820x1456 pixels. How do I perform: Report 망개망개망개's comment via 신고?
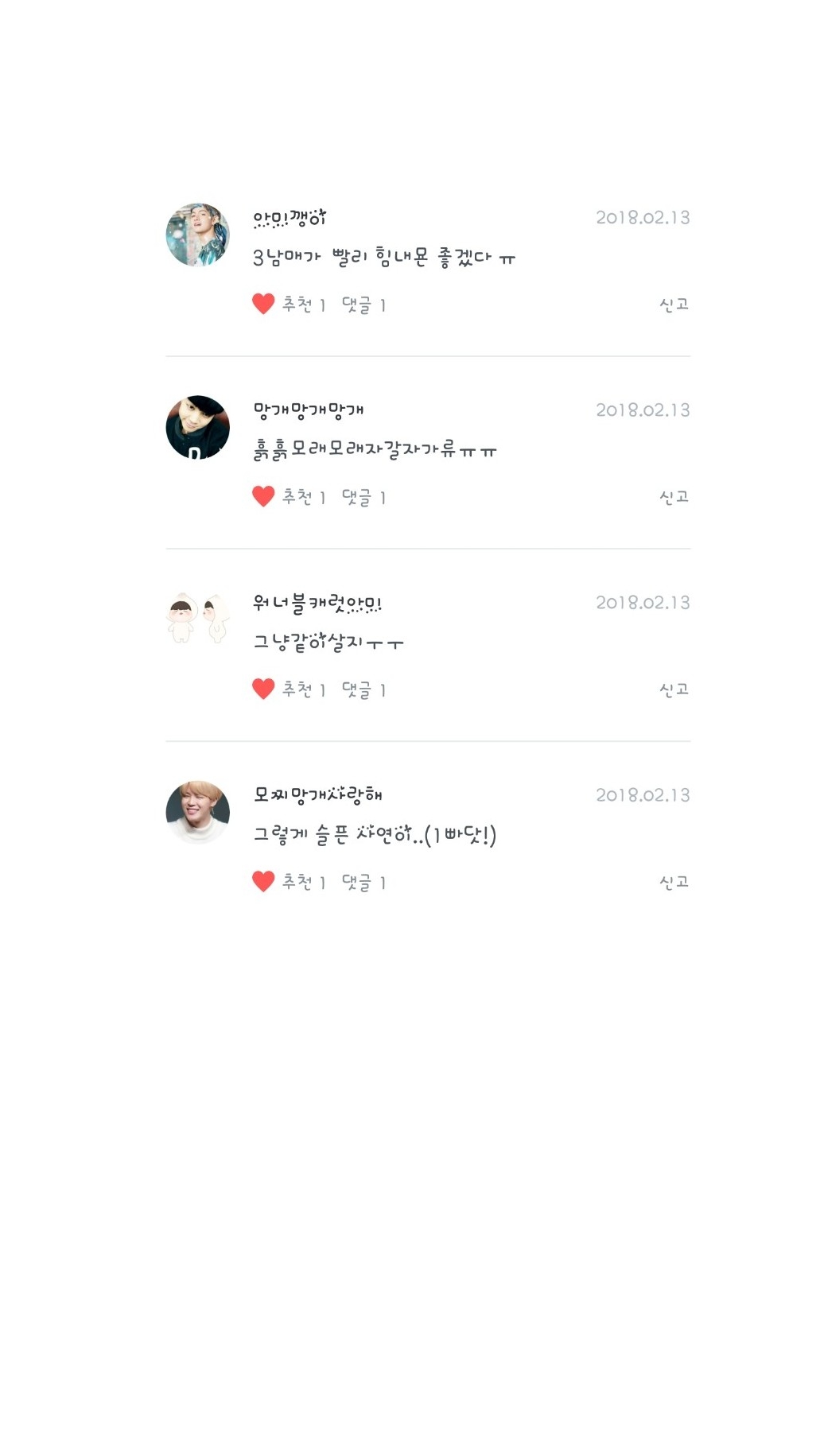coord(674,497)
